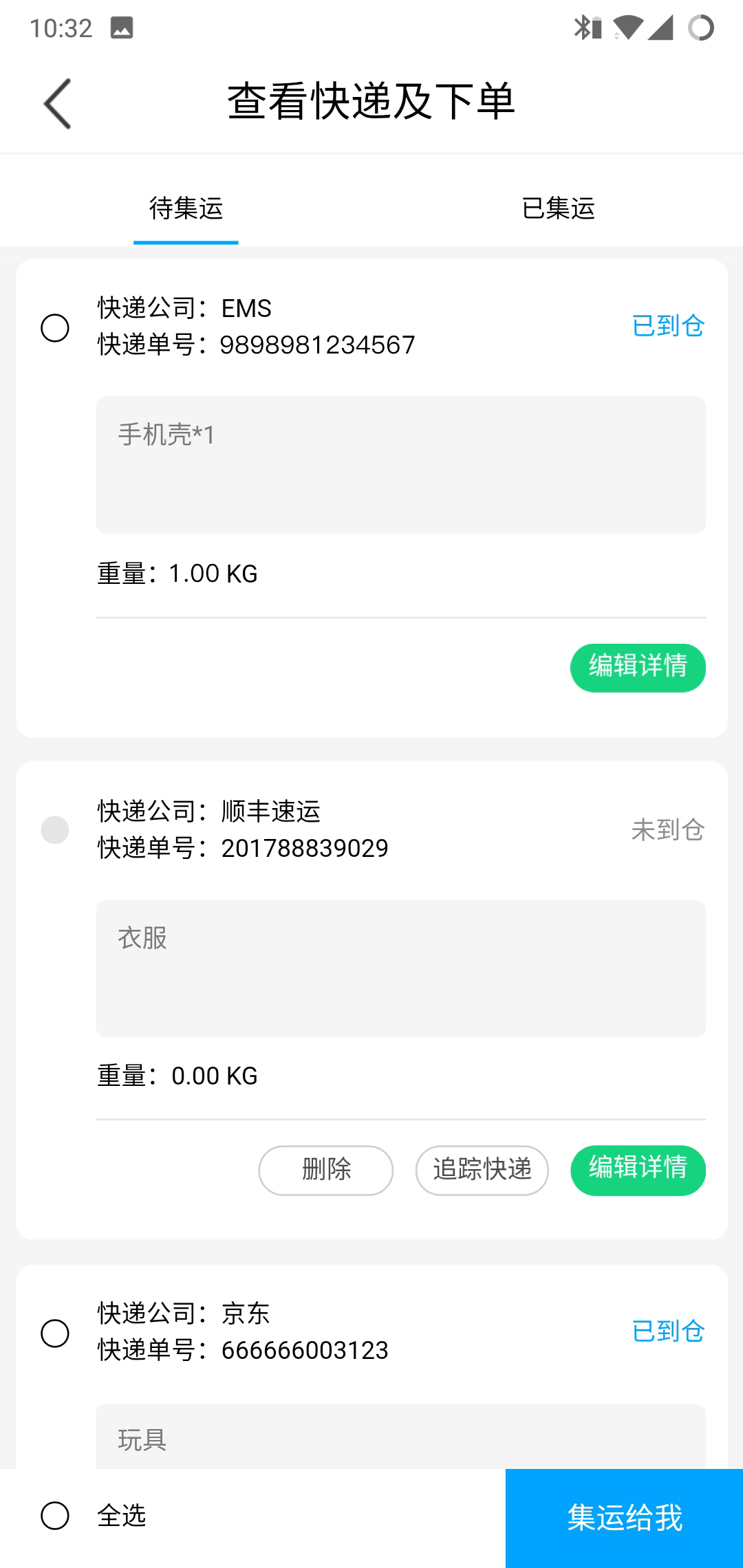Edit details of the 顺丰速运 package
This screenshot has height=1568, width=743.
pos(638,1170)
